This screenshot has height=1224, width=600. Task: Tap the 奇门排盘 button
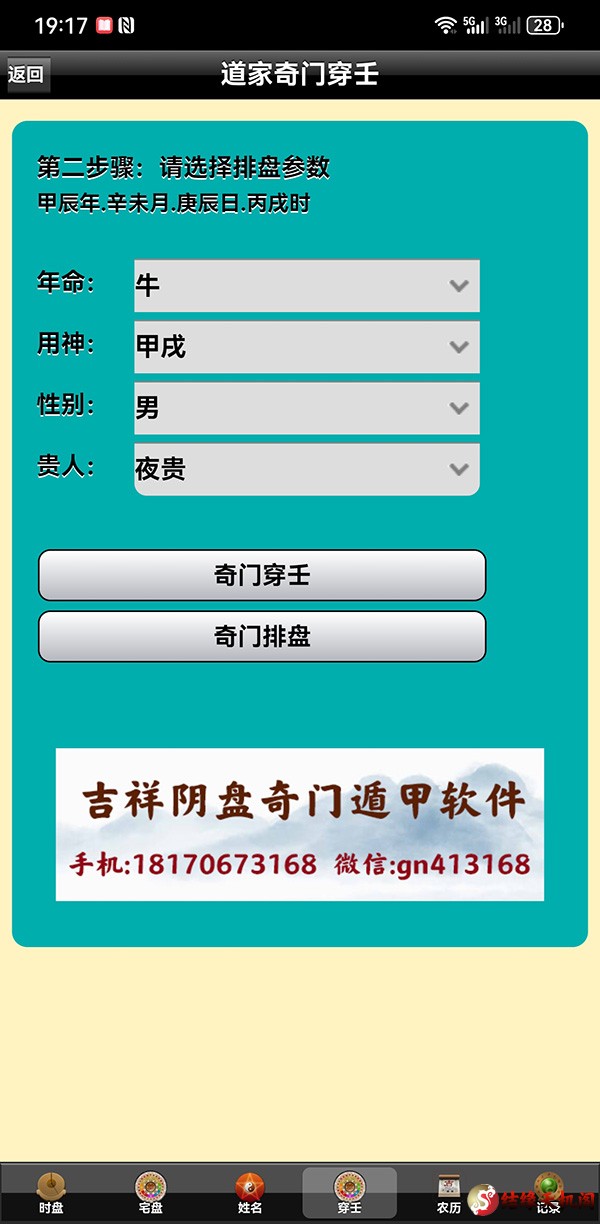click(x=262, y=636)
